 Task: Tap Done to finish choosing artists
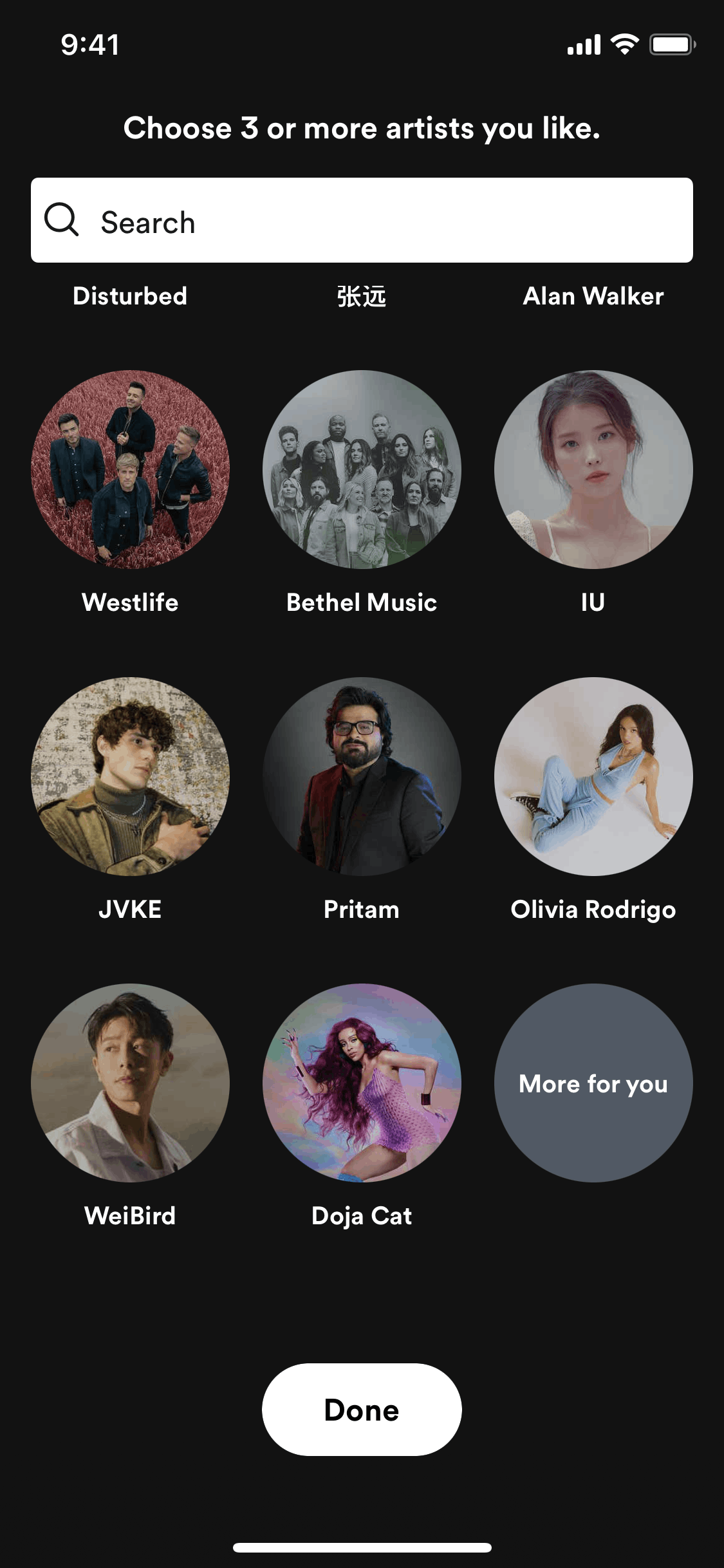pos(362,1410)
